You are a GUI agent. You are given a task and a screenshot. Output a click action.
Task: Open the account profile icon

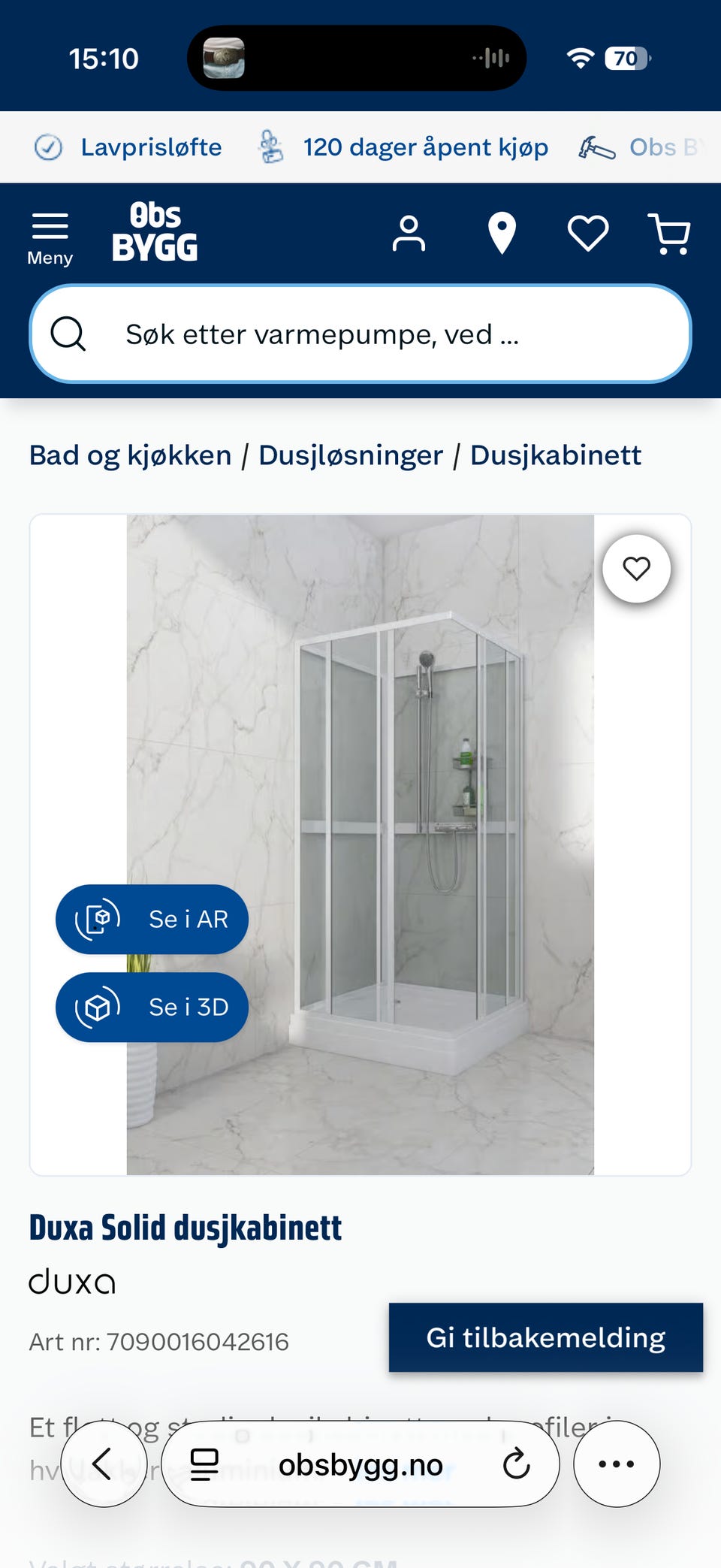pyautogui.click(x=409, y=233)
